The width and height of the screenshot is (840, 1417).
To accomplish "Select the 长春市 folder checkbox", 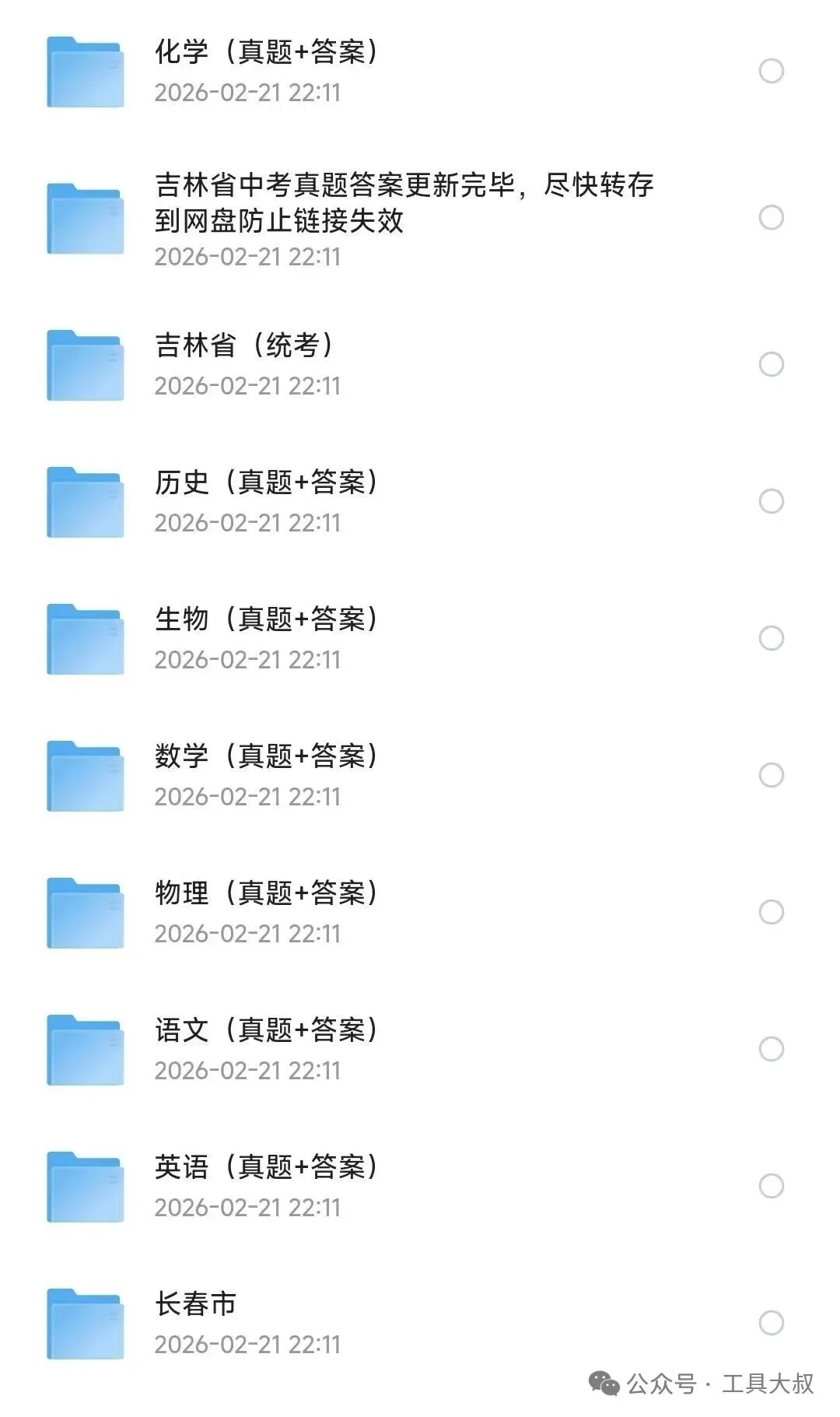I will click(771, 1323).
